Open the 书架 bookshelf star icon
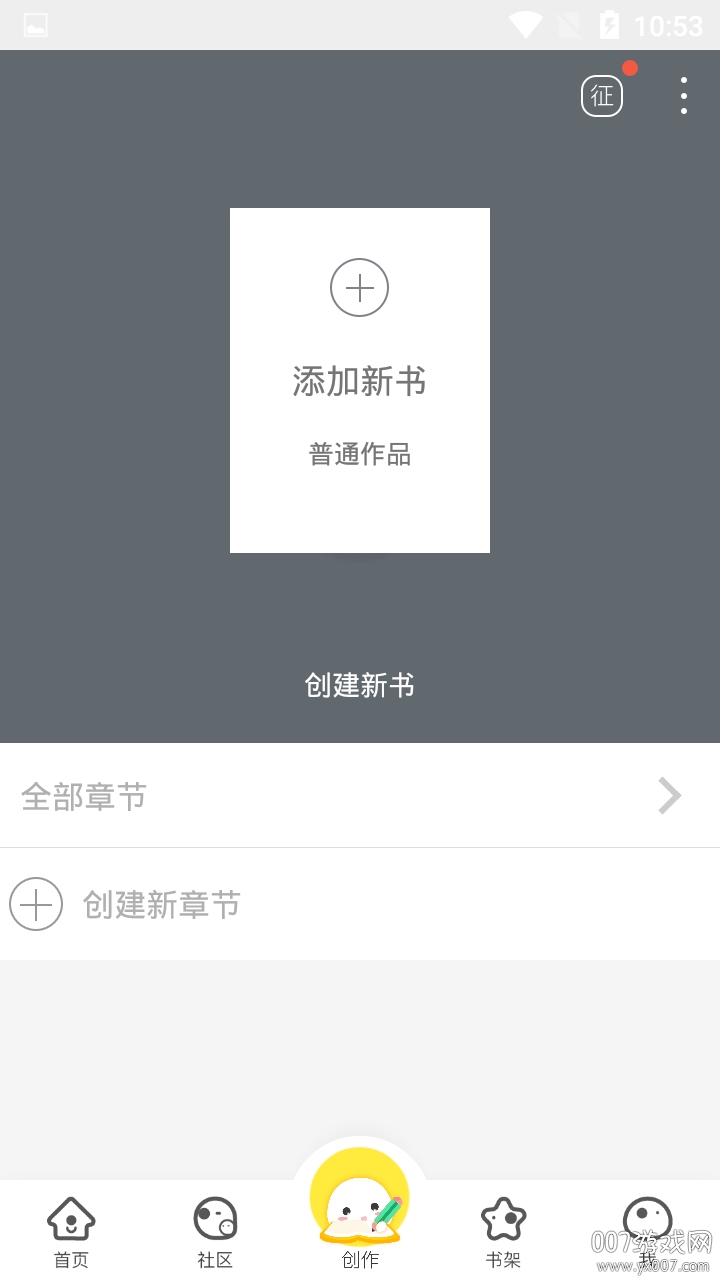This screenshot has width=720, height=1280. [503, 1218]
